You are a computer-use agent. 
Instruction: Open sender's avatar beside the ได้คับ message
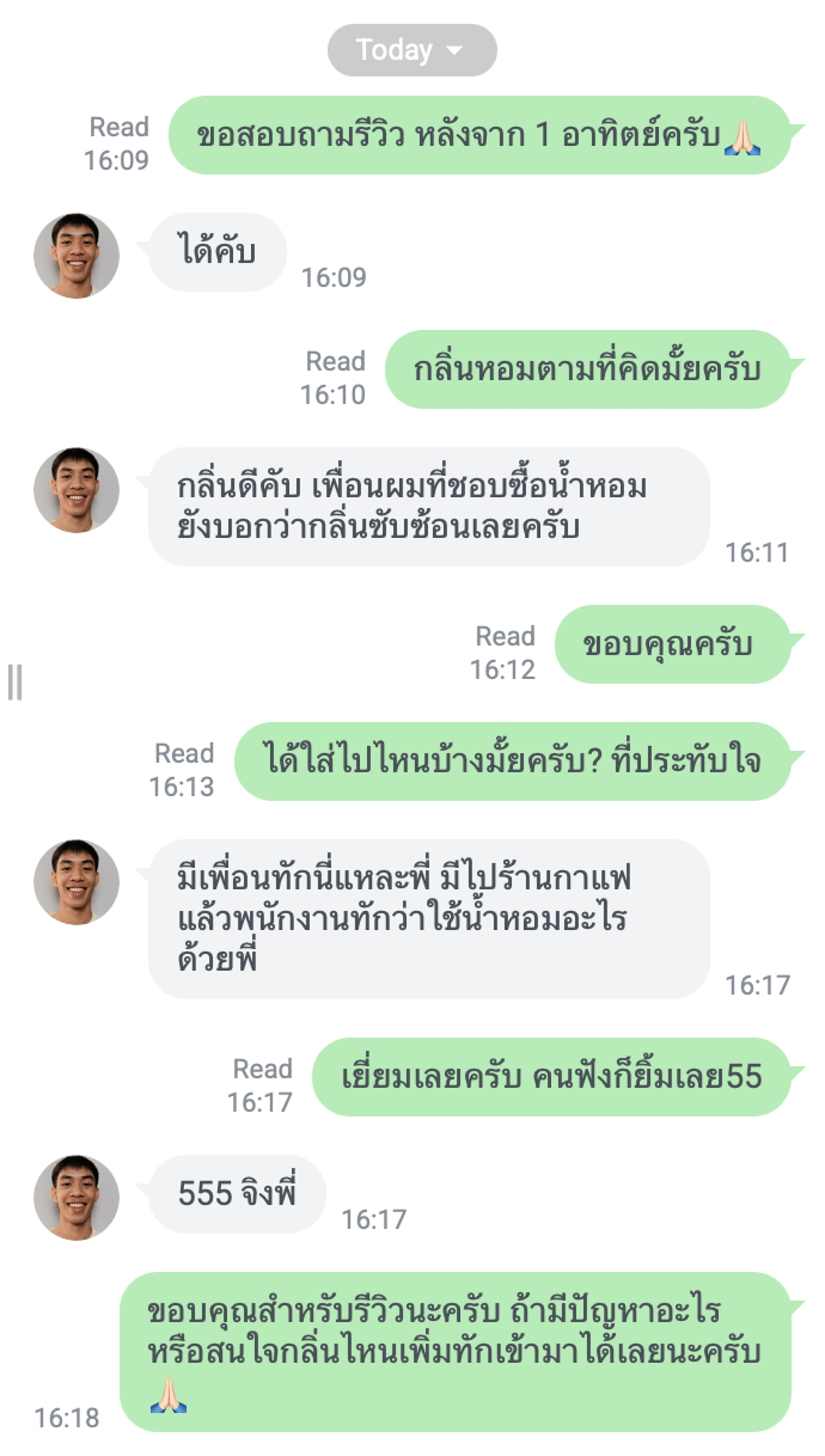(76, 256)
